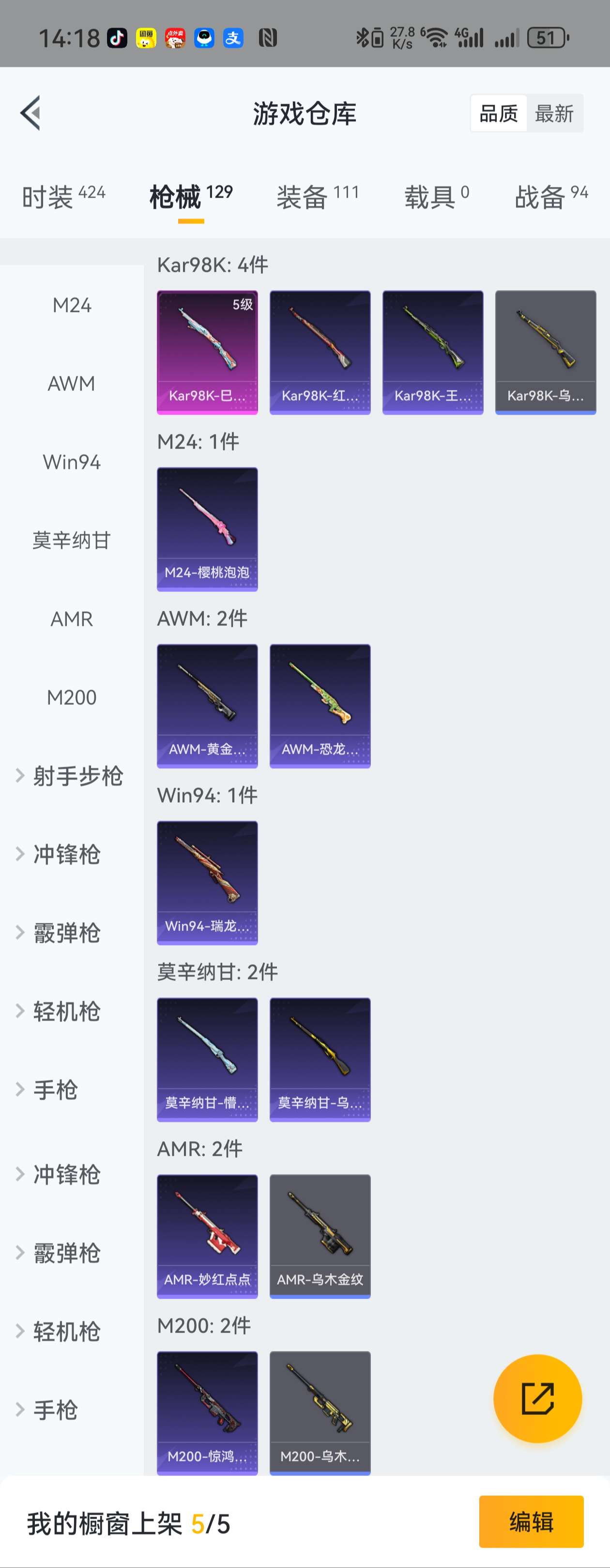Expand the 射手步枪 category

(71, 776)
